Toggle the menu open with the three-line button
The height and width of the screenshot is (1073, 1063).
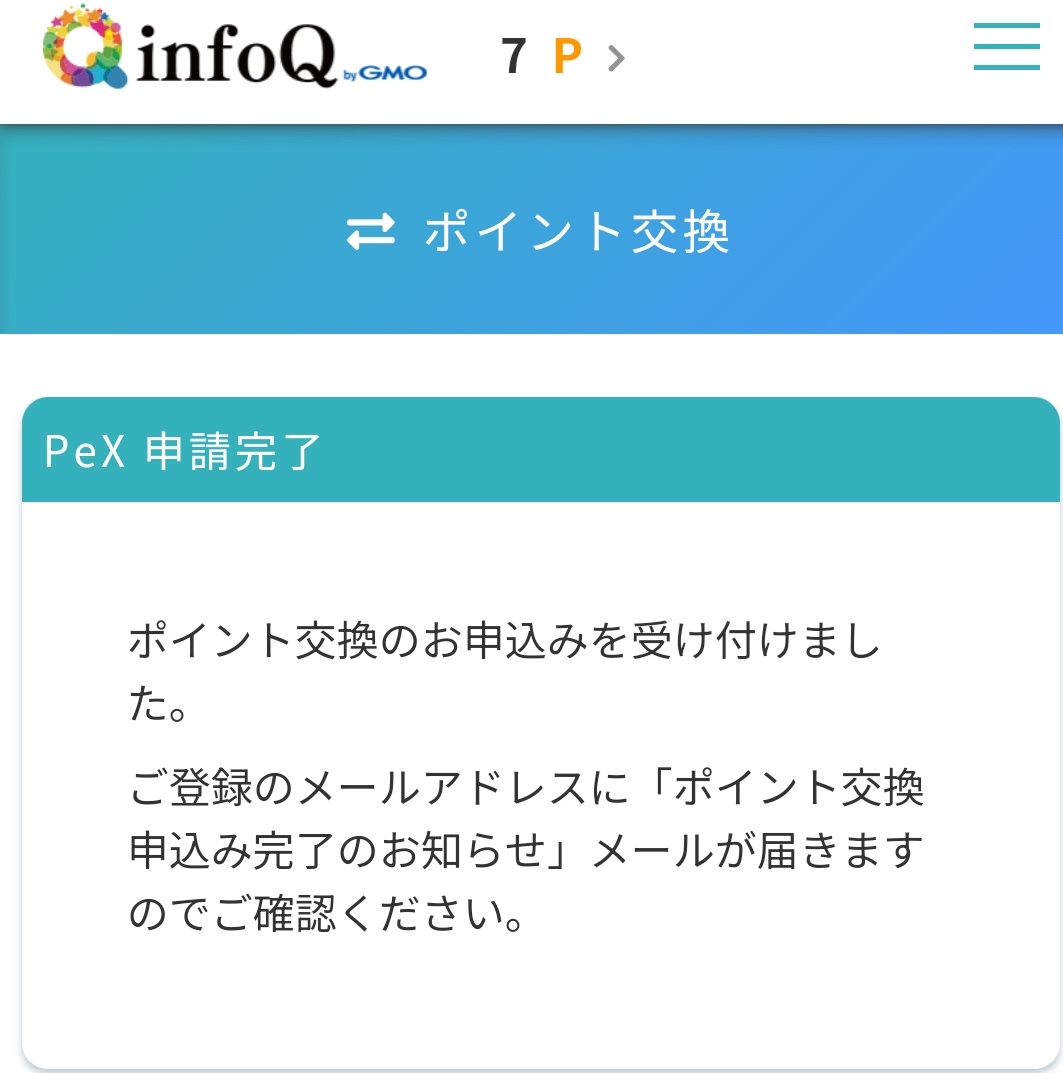1006,48
